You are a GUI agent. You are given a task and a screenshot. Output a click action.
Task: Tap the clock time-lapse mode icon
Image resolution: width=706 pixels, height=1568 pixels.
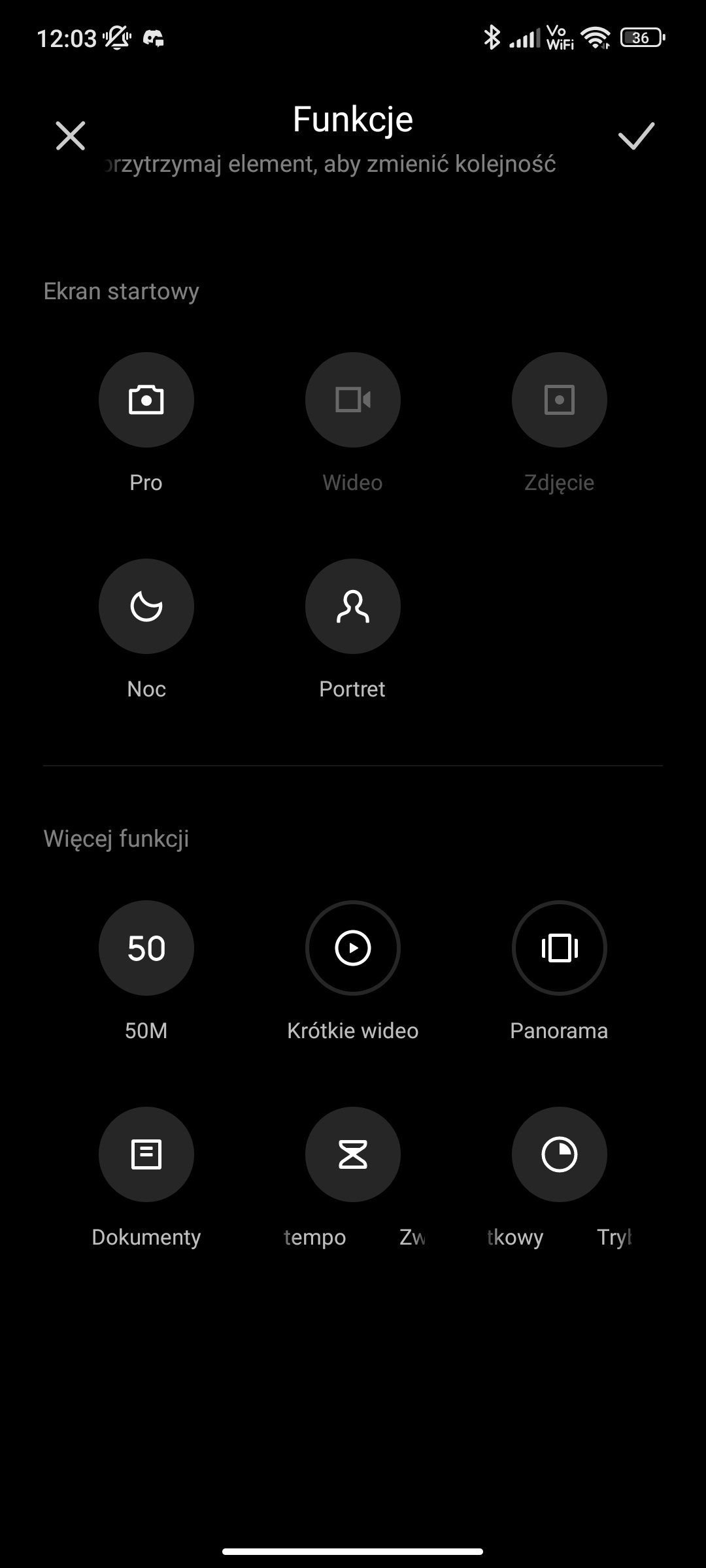point(560,1154)
